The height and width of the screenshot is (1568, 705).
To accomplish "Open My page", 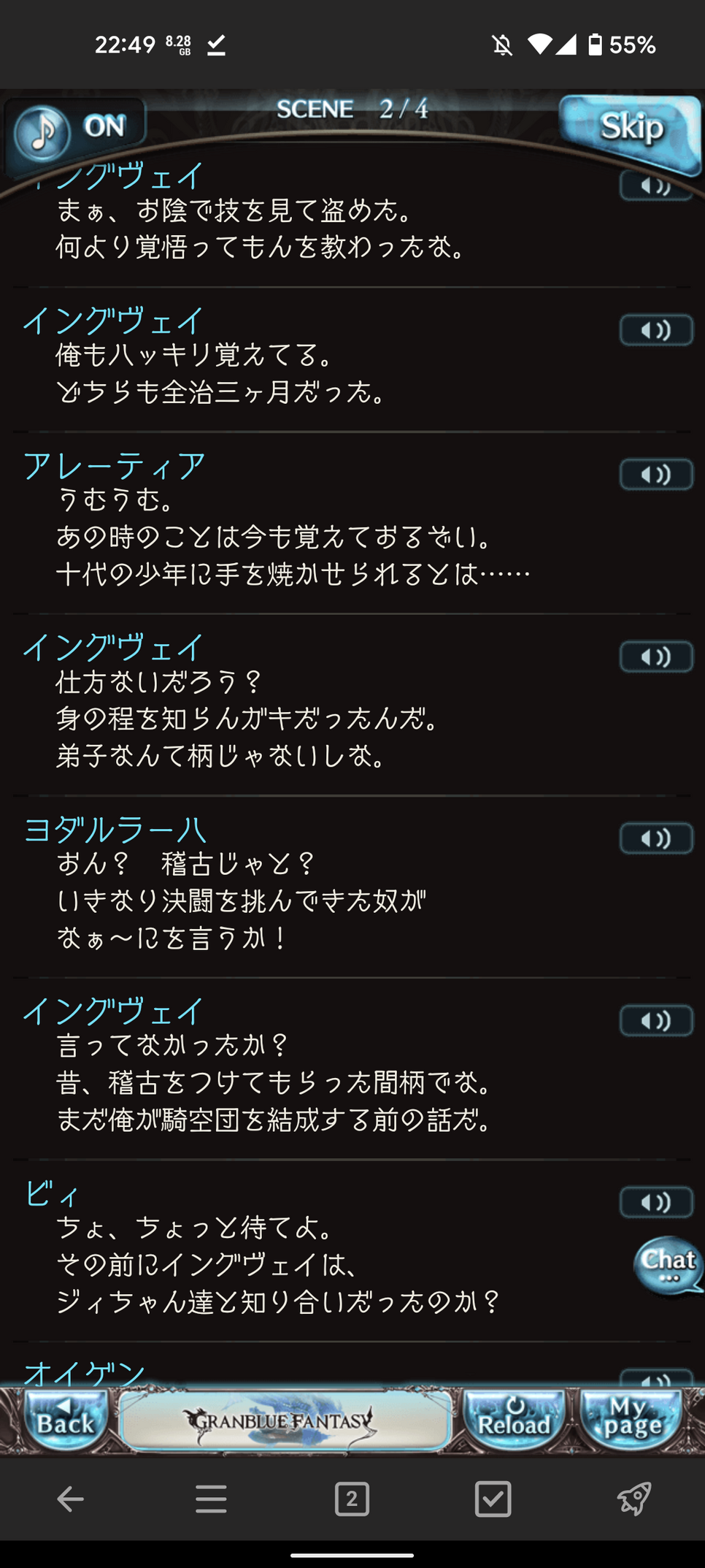I will tap(632, 1420).
